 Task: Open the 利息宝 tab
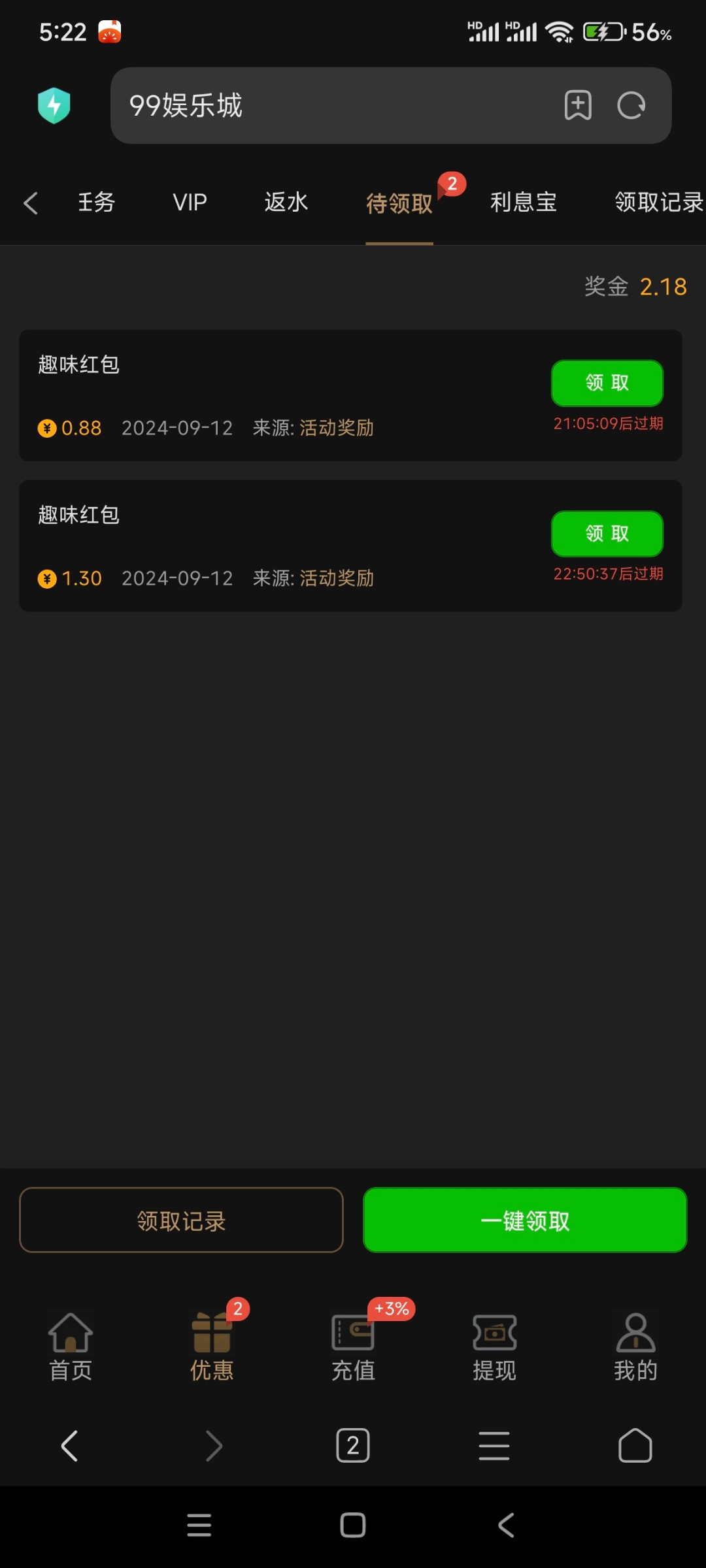523,203
